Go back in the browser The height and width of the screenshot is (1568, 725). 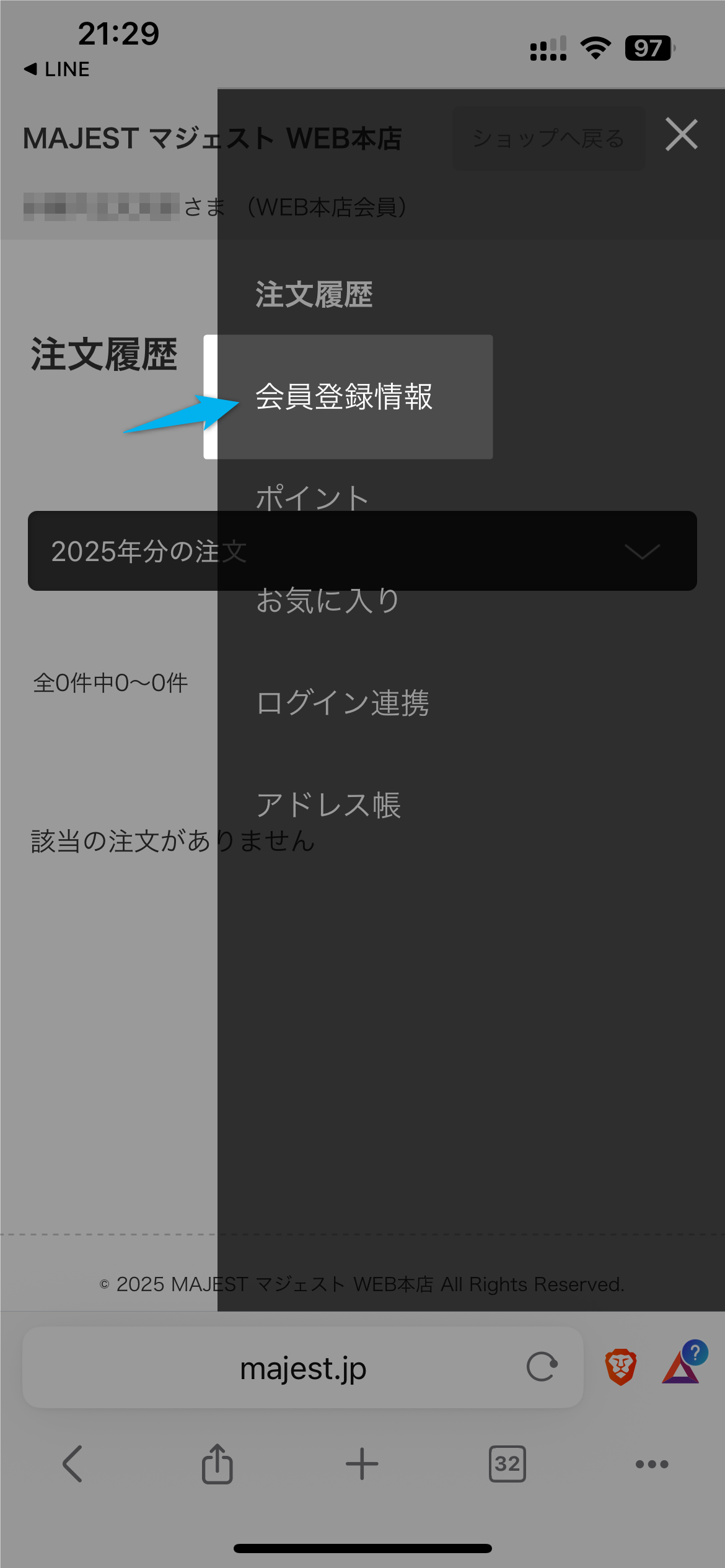(72, 1464)
